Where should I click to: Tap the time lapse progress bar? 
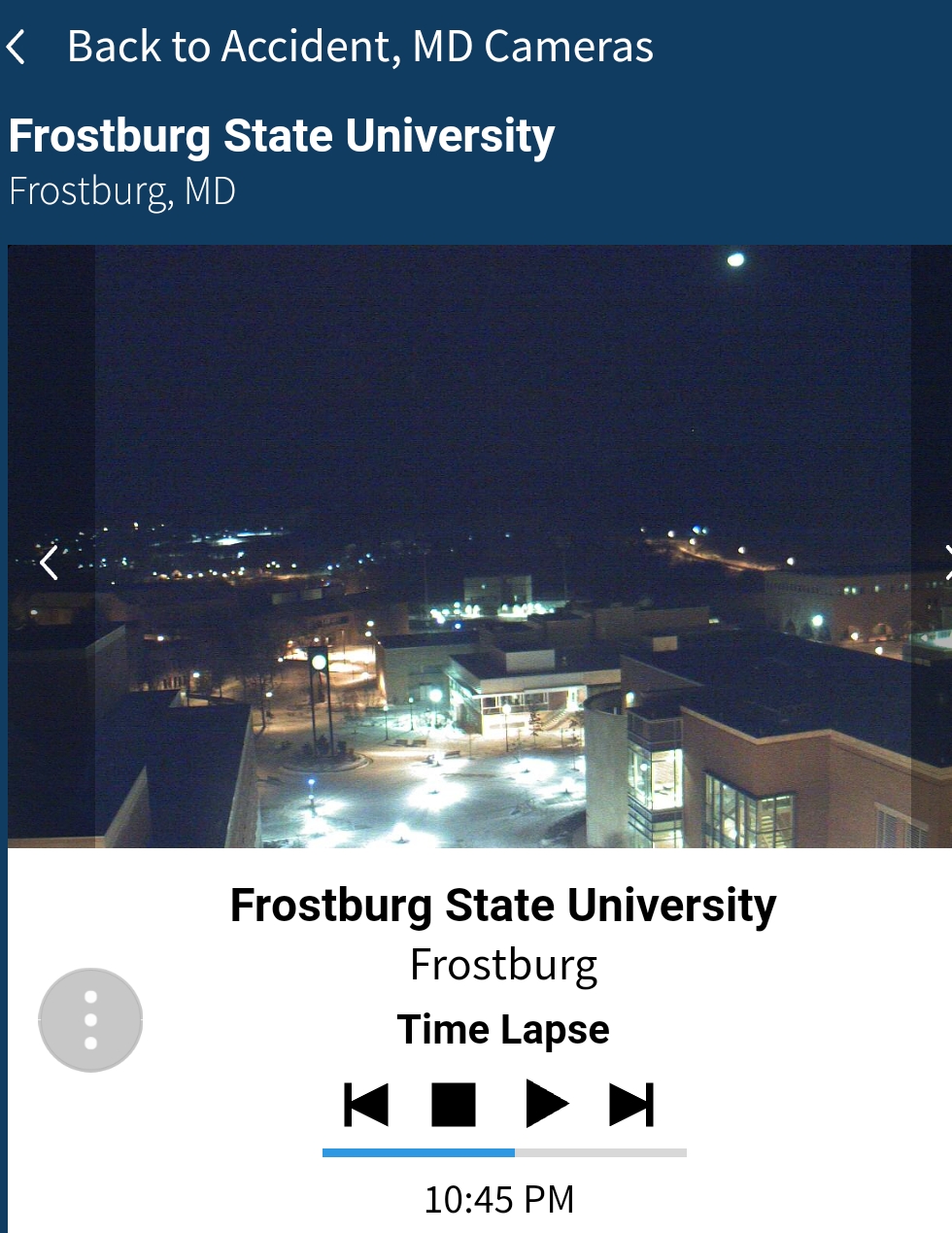pyautogui.click(x=504, y=1152)
